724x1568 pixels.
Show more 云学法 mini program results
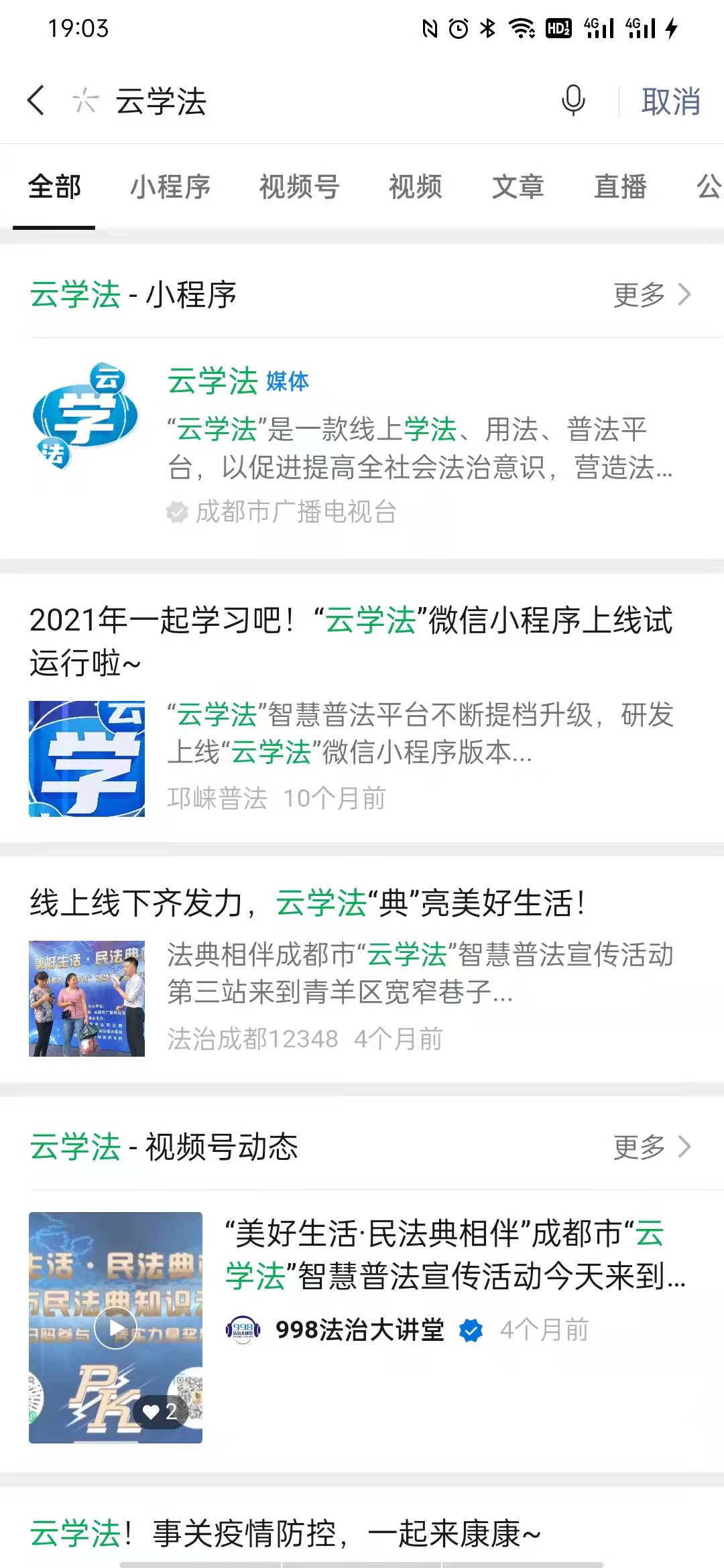tap(652, 295)
